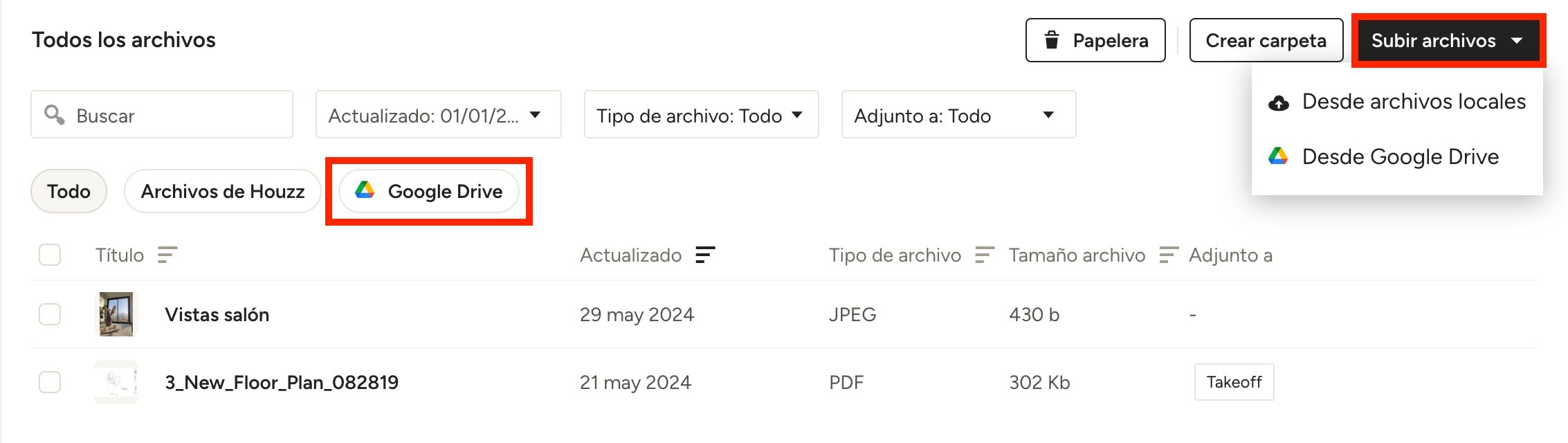Sort by Tamaño archivo
1568x443 pixels.
pos(1168,255)
